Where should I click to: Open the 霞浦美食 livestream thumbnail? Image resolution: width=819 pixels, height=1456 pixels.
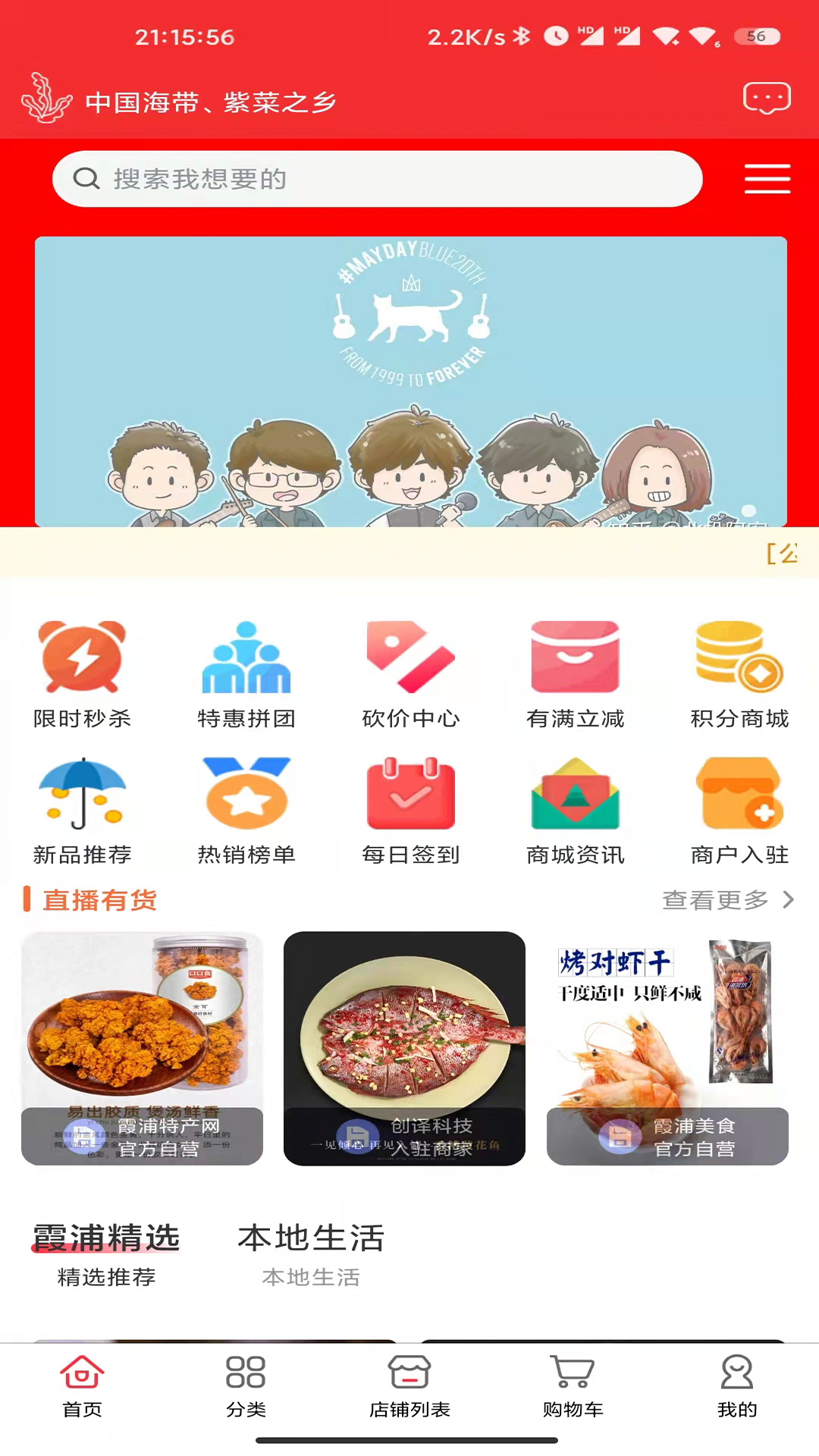pyautogui.click(x=667, y=1049)
